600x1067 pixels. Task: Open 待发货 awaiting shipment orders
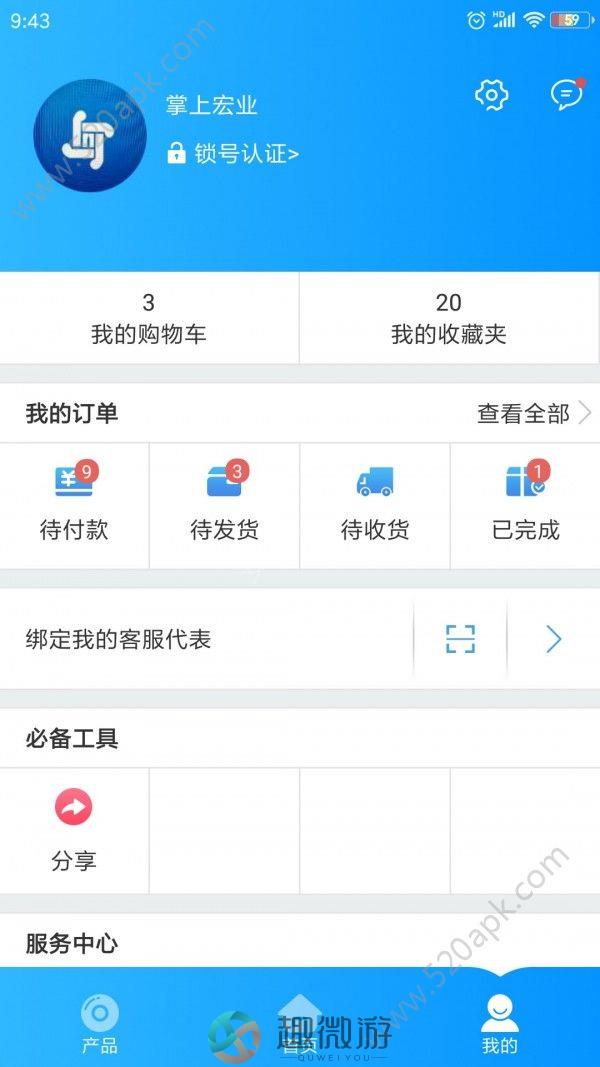(224, 506)
